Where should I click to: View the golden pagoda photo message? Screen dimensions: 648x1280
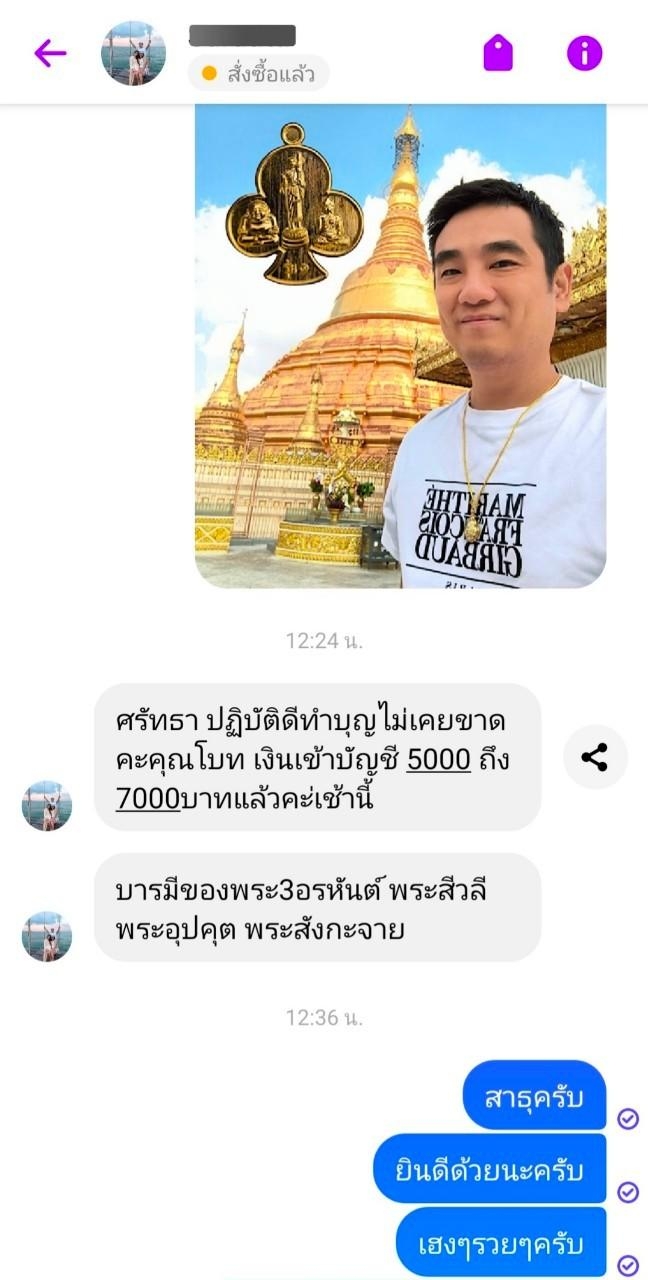tap(400, 346)
